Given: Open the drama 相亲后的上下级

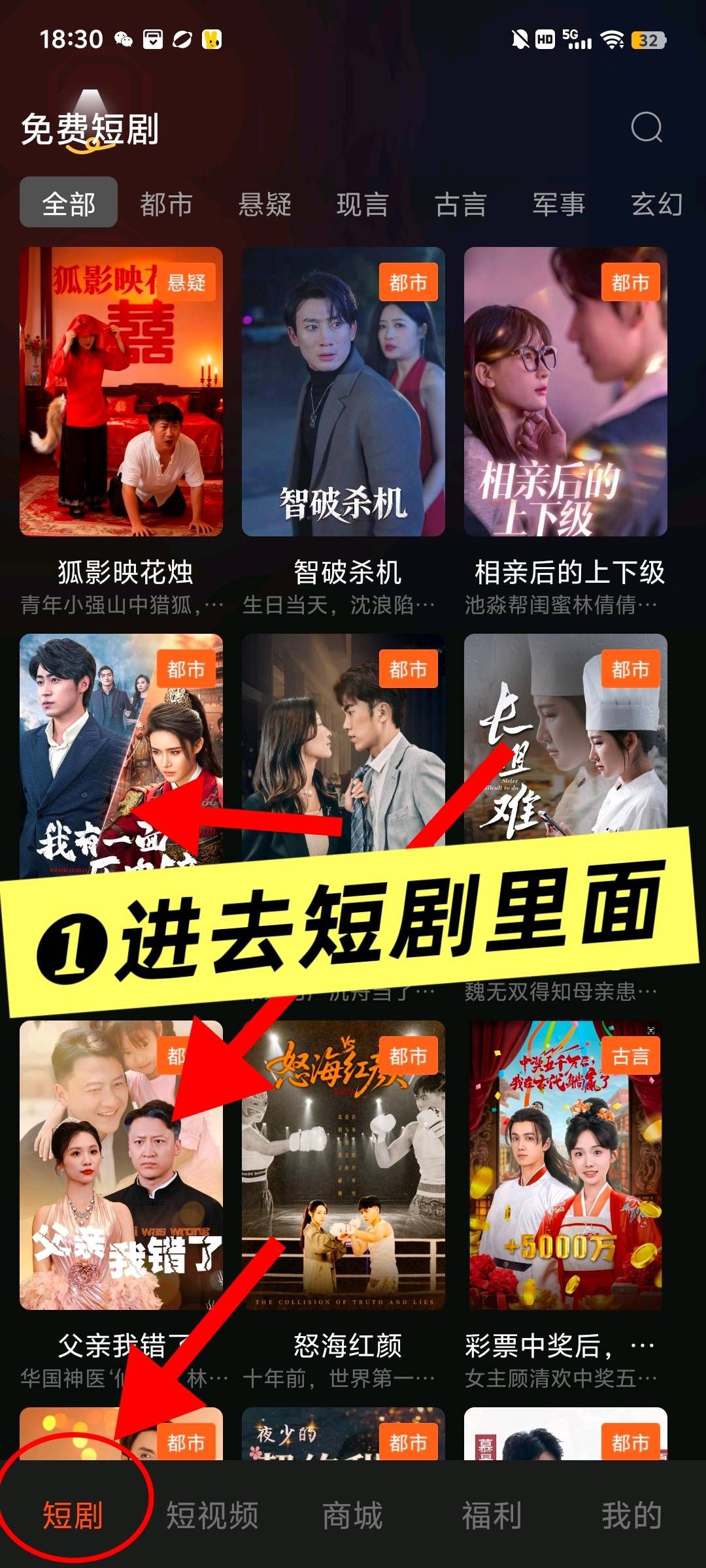Looking at the screenshot, I should tap(566, 392).
